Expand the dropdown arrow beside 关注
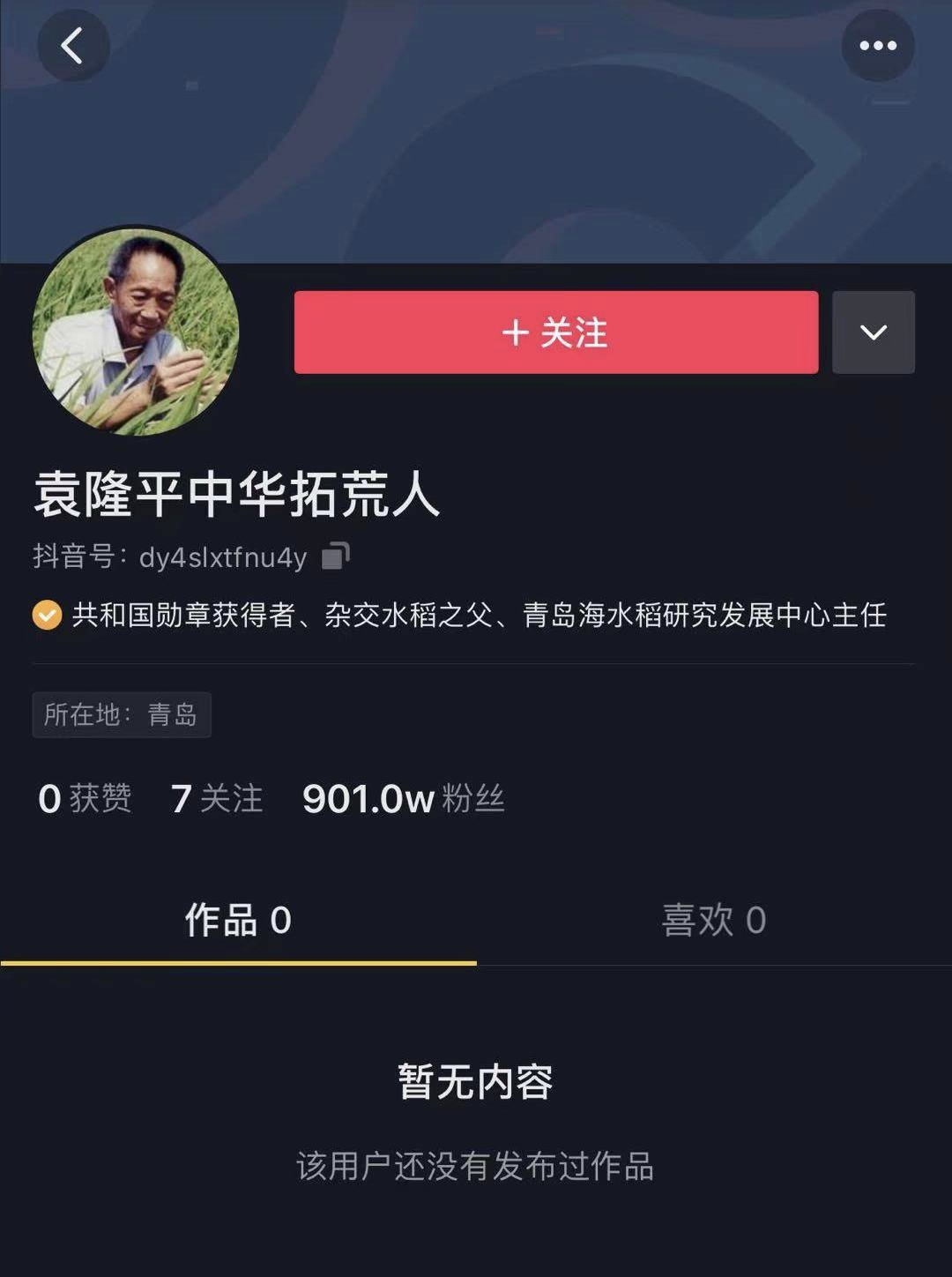The height and width of the screenshot is (1277, 952). point(873,332)
